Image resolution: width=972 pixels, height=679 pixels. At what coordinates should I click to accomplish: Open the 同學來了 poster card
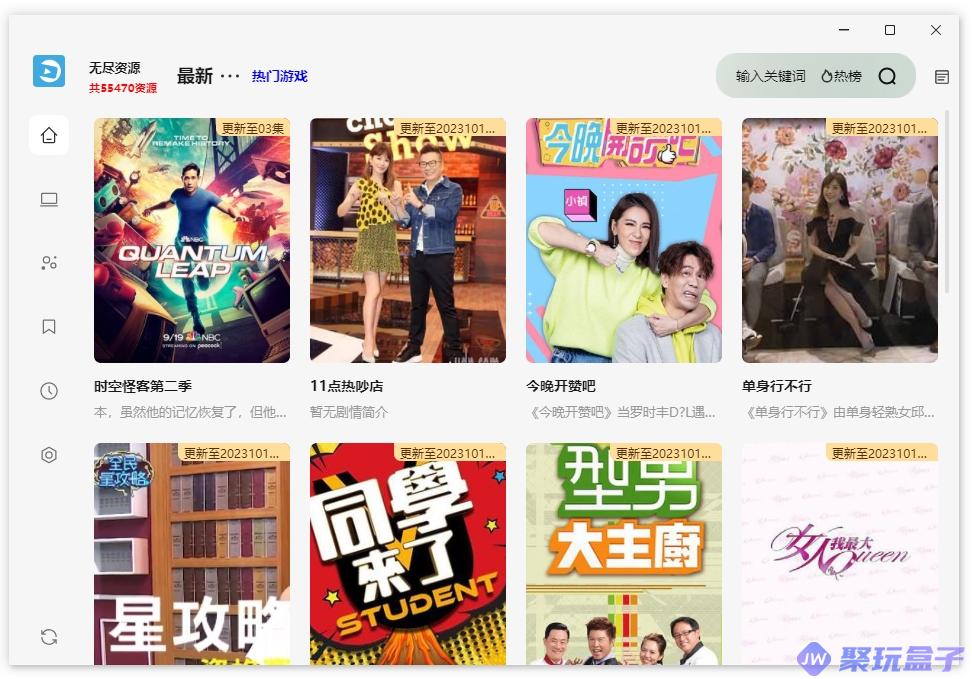[408, 555]
